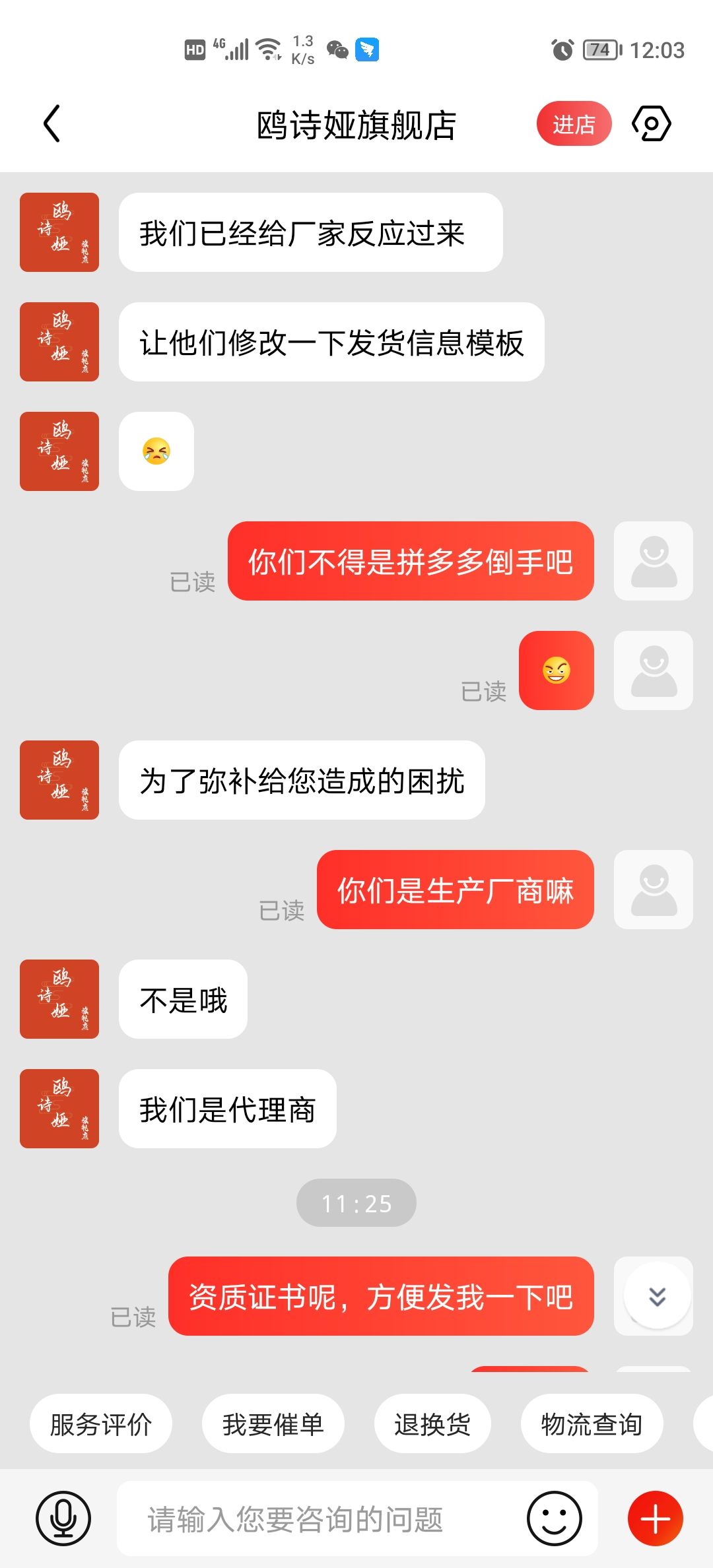Tap the 进店 button to enter store
This screenshot has height=1568, width=713.
pyautogui.click(x=574, y=124)
